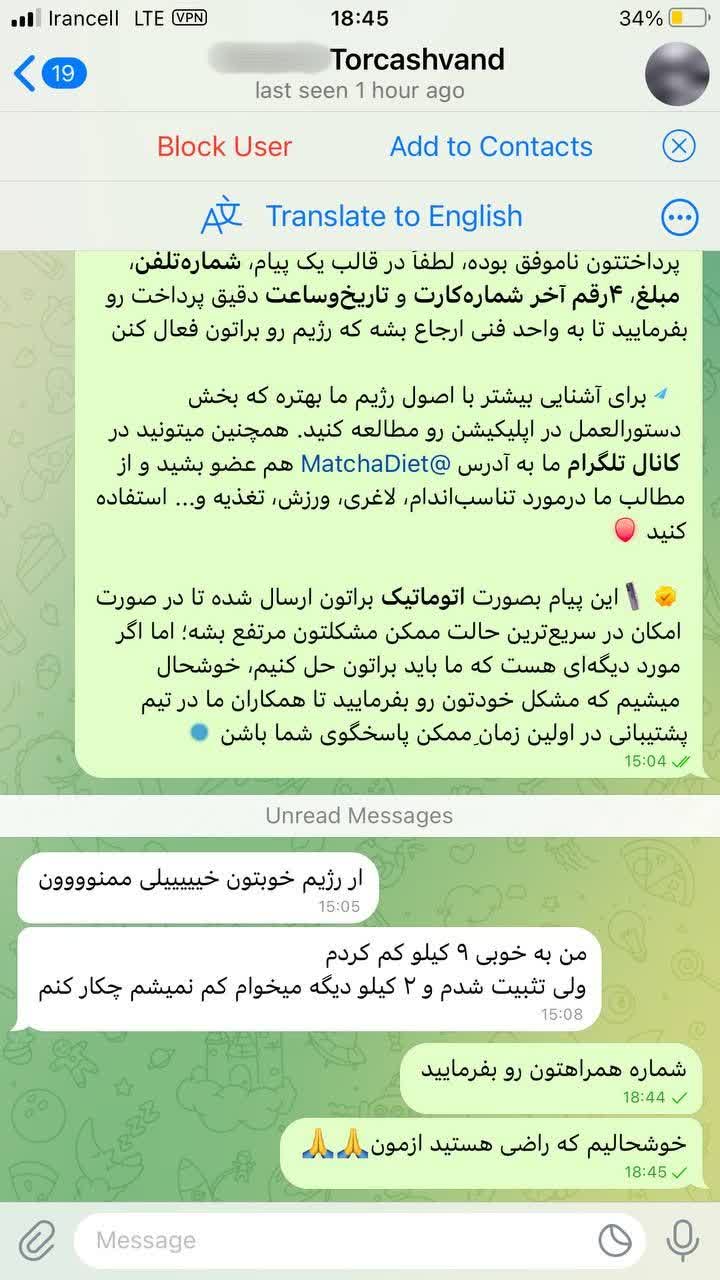
Task: Open the sticker panel icon
Action: [x=616, y=1241]
